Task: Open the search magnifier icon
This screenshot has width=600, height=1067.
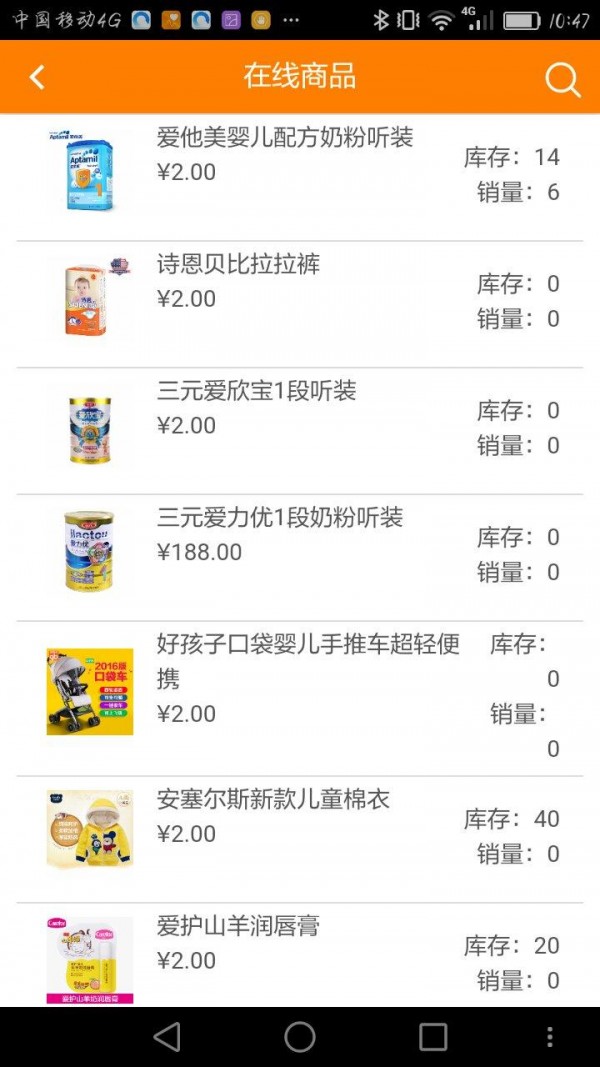Action: coord(562,79)
